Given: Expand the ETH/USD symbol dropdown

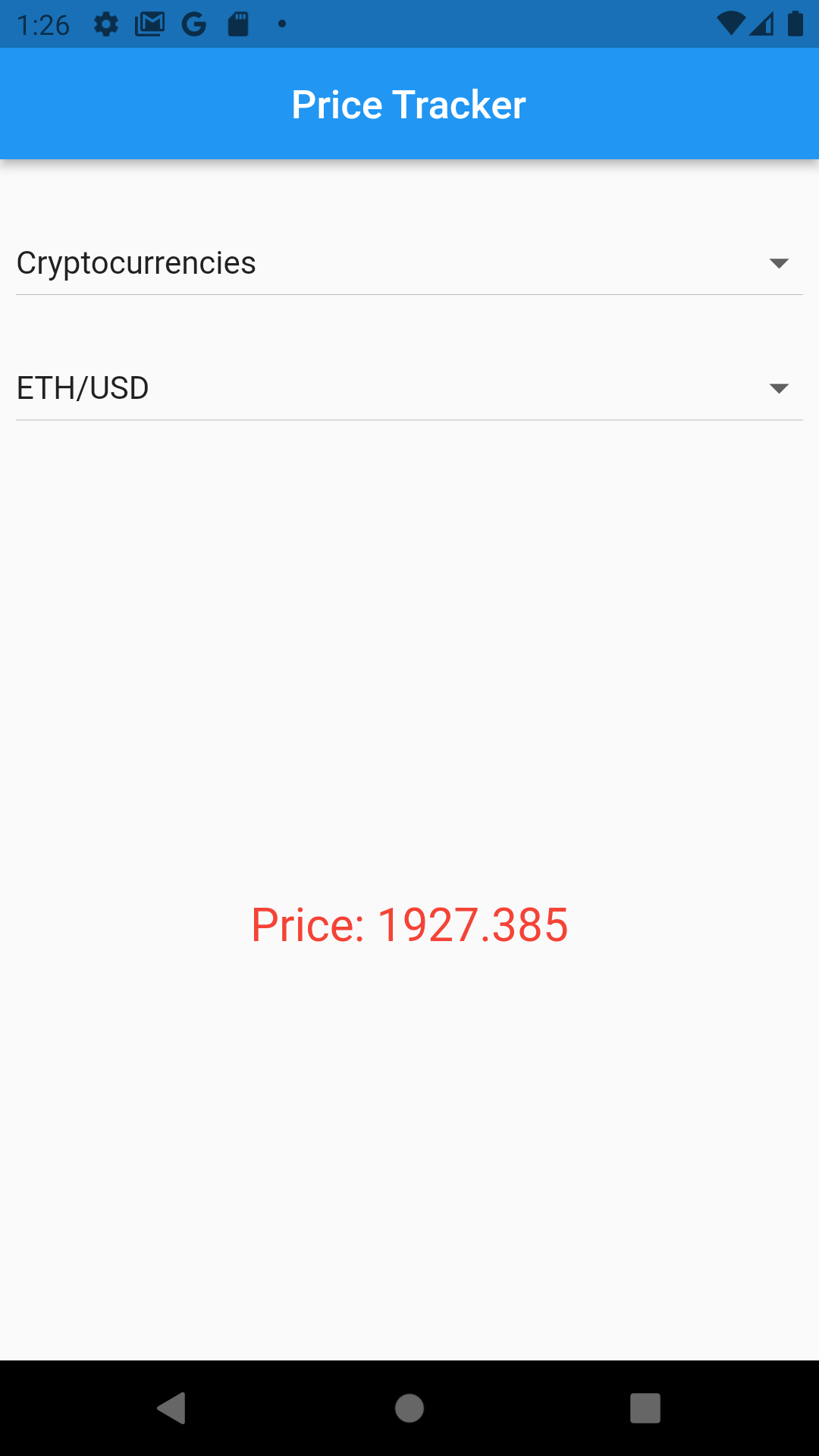Looking at the screenshot, I should coord(409,388).
